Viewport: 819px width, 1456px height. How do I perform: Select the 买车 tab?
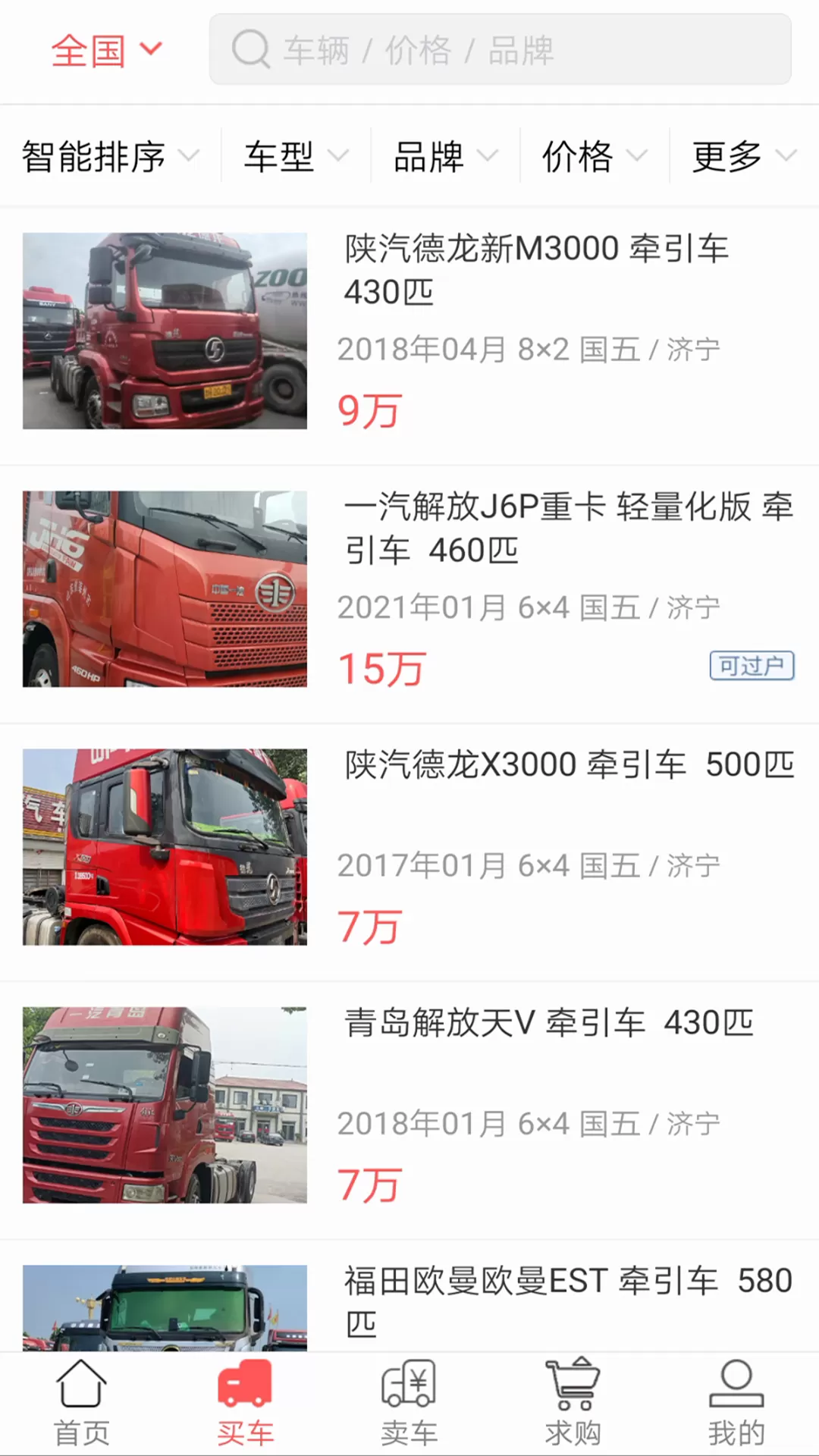(x=246, y=1403)
